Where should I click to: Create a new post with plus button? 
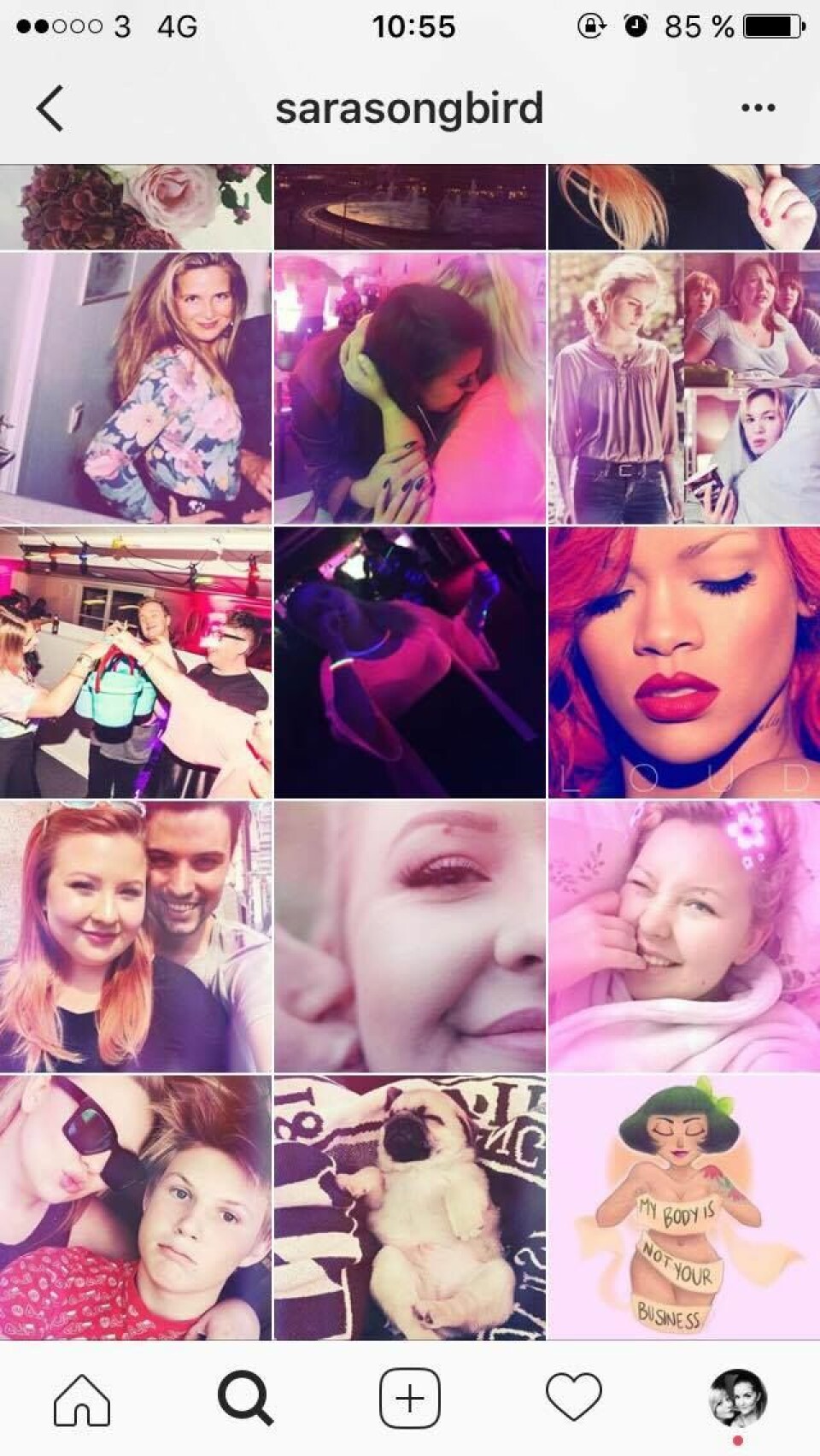(x=410, y=1399)
